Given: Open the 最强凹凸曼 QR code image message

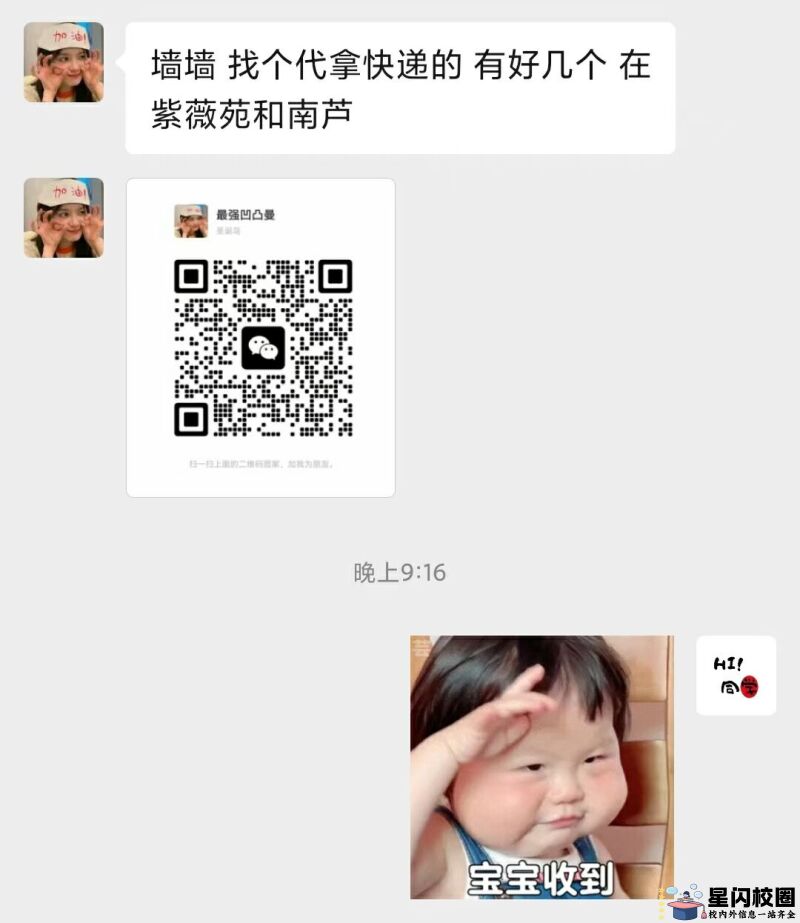Looking at the screenshot, I should click(x=261, y=337).
